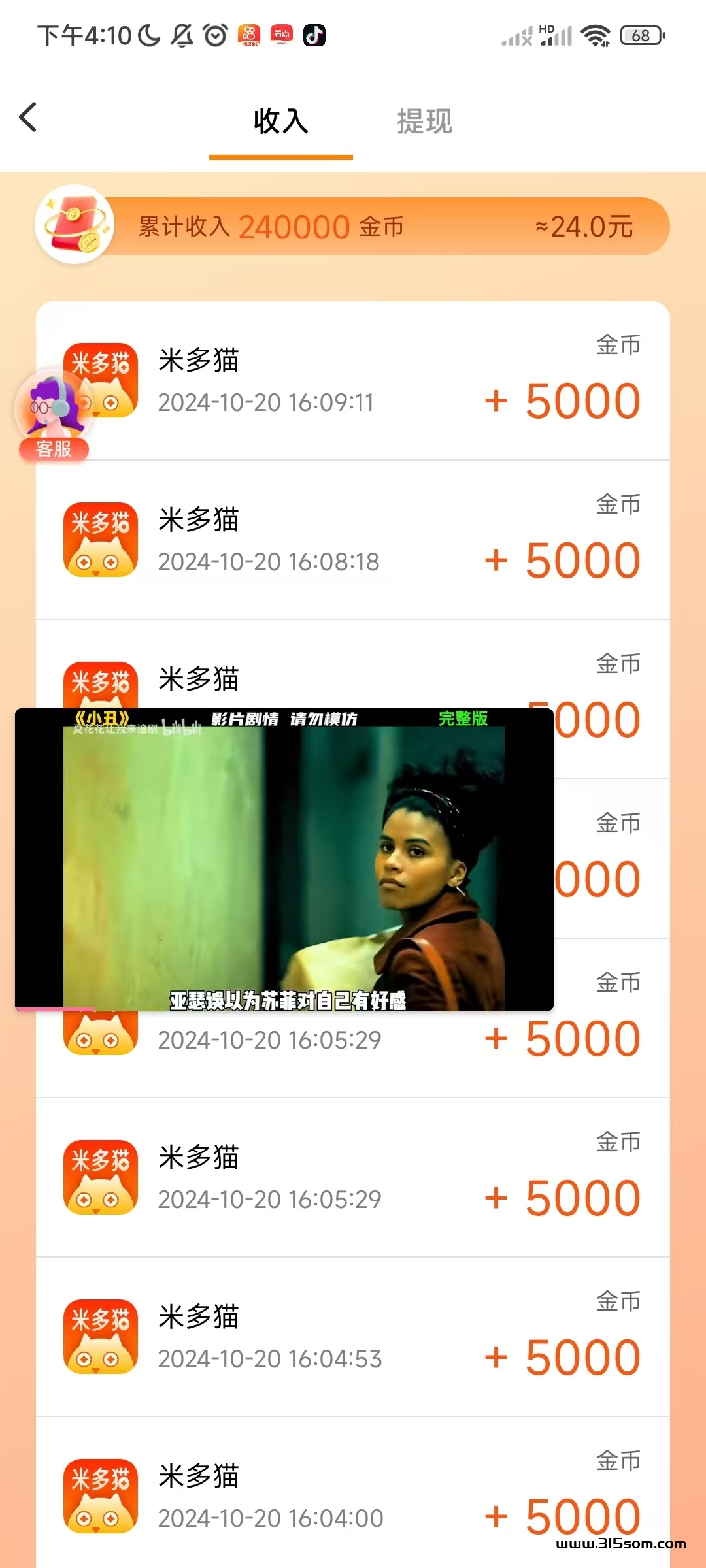Switch to the 提现 tab

click(x=424, y=122)
